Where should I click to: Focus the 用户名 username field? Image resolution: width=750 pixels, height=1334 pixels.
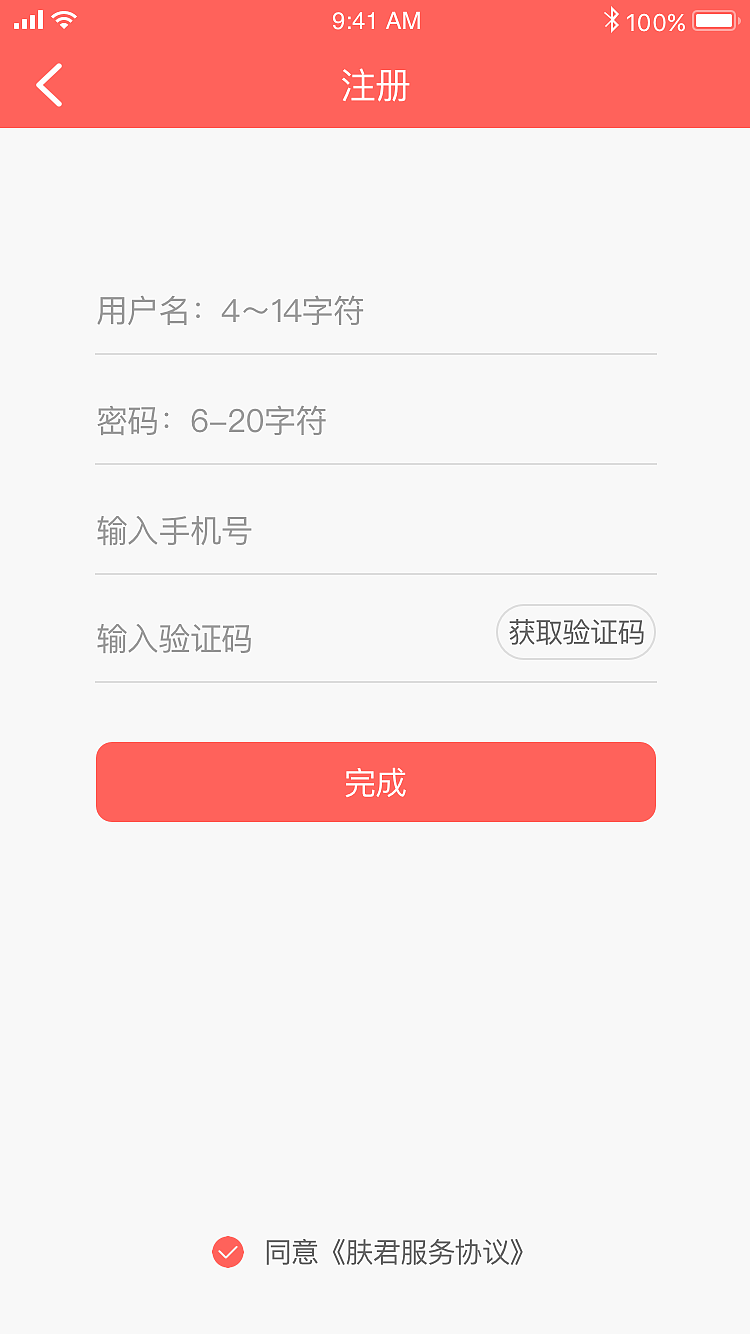[375, 312]
